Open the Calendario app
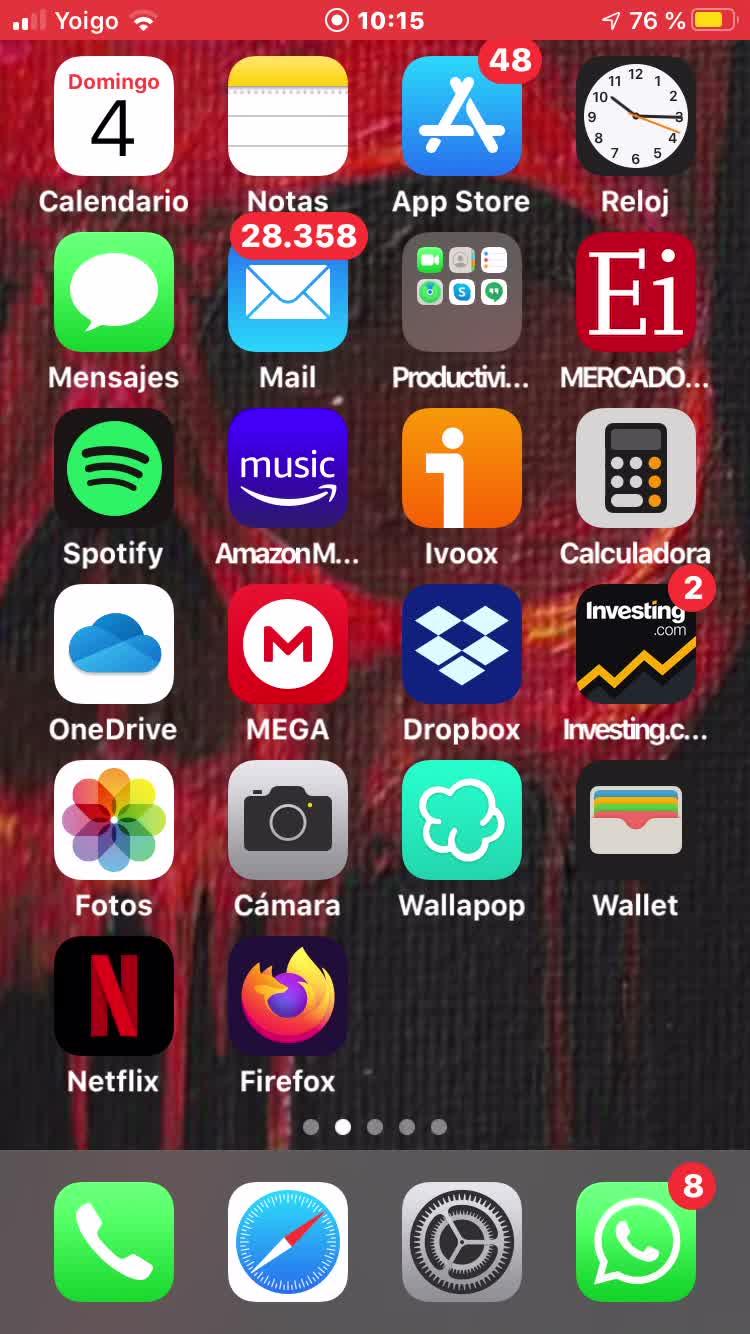Image resolution: width=750 pixels, height=1334 pixels. coord(113,116)
